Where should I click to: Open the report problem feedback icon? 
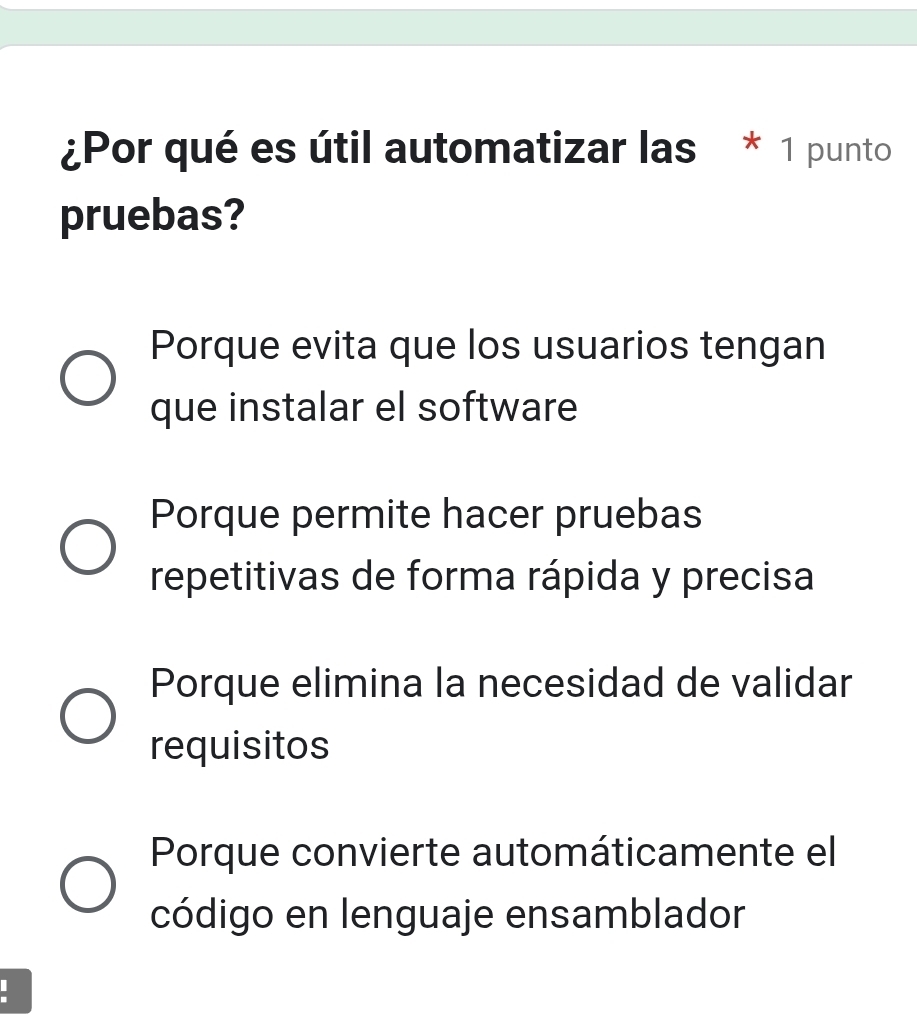[8, 995]
